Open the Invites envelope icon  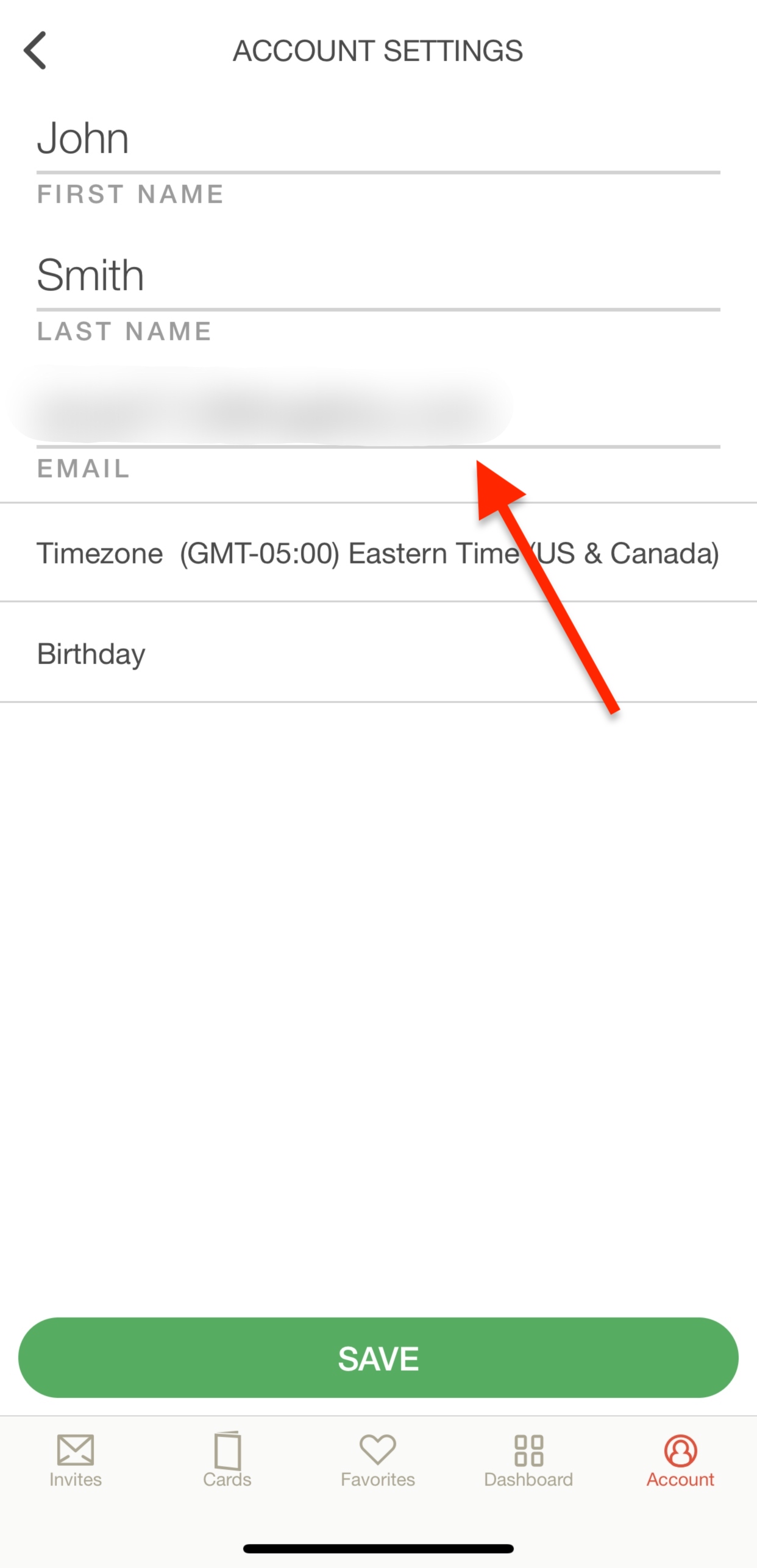pyautogui.click(x=74, y=1448)
